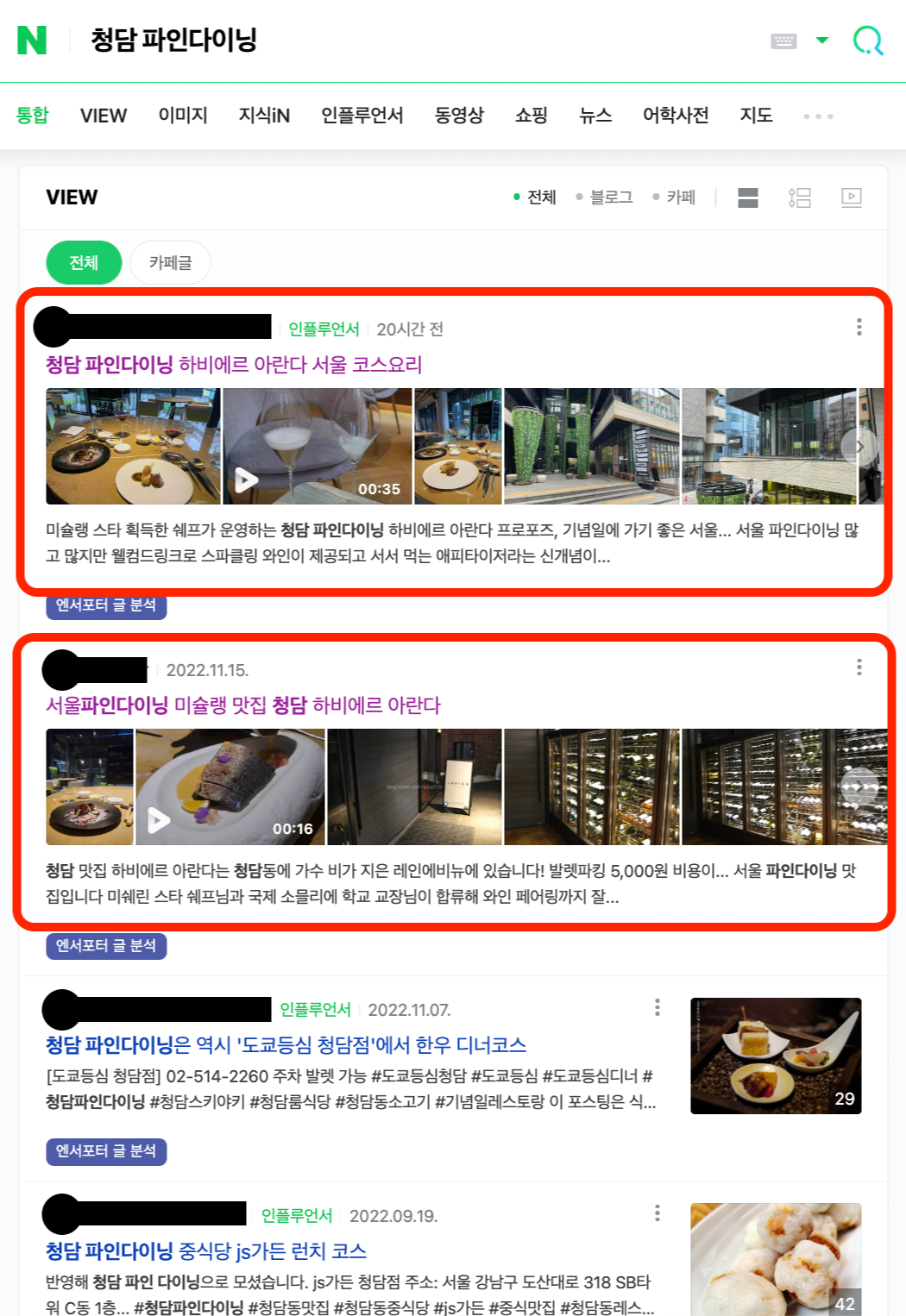Viewport: 906px width, 1316px height.
Task: Switch to the 이미지 tab
Action: coord(180,116)
